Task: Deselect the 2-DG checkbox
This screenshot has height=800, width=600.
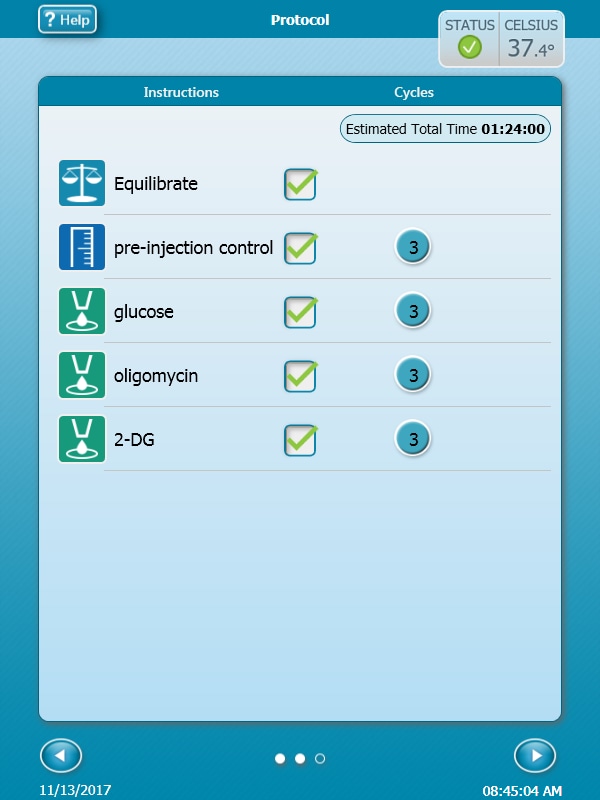Action: [300, 440]
